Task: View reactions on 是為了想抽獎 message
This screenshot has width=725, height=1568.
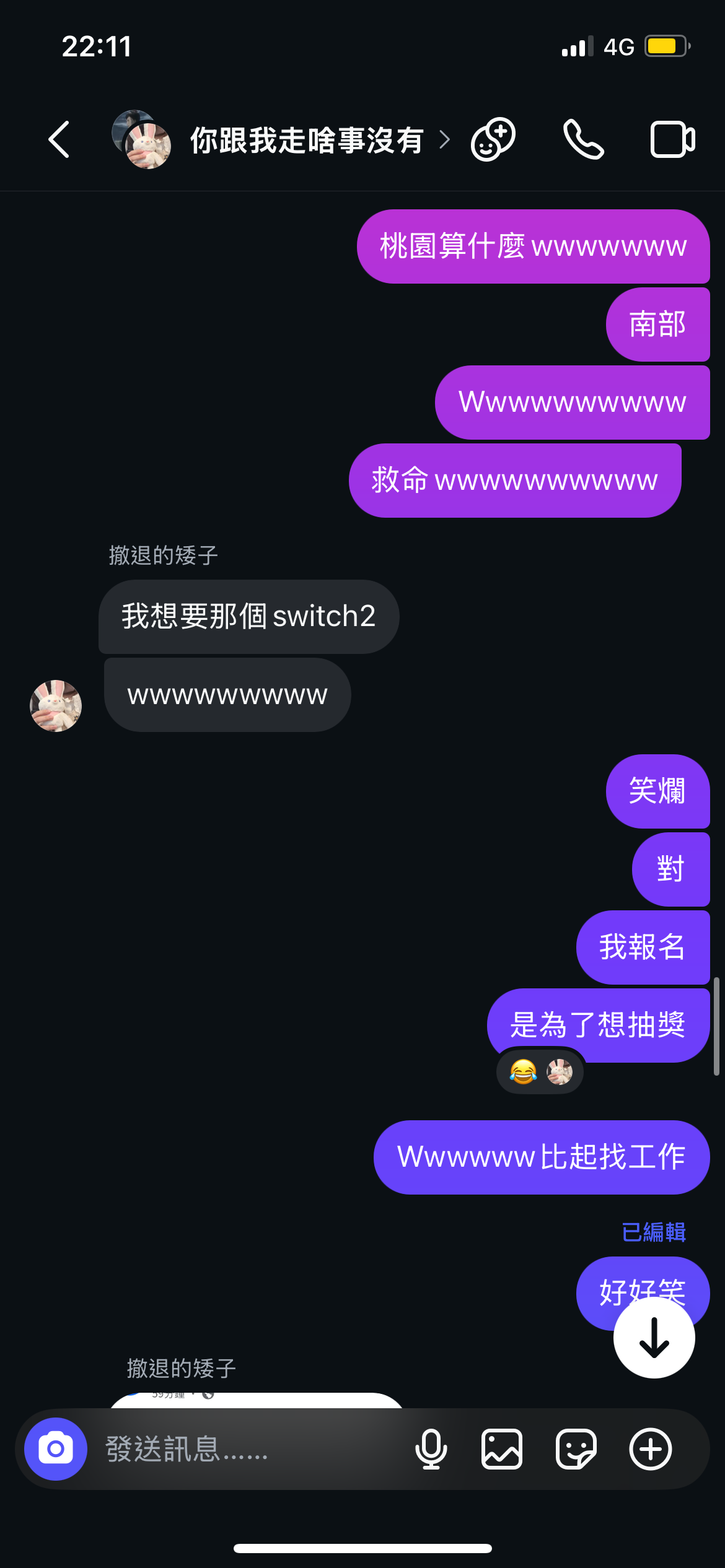Action: coord(540,1071)
